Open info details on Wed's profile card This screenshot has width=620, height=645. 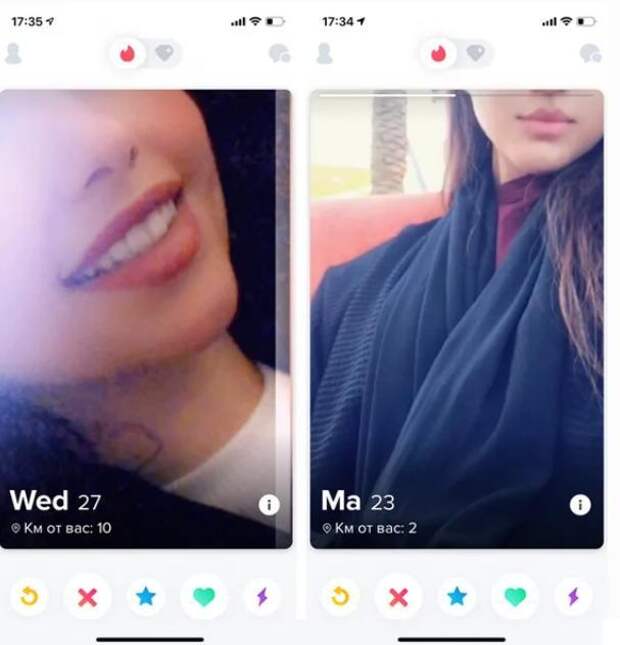pos(268,505)
